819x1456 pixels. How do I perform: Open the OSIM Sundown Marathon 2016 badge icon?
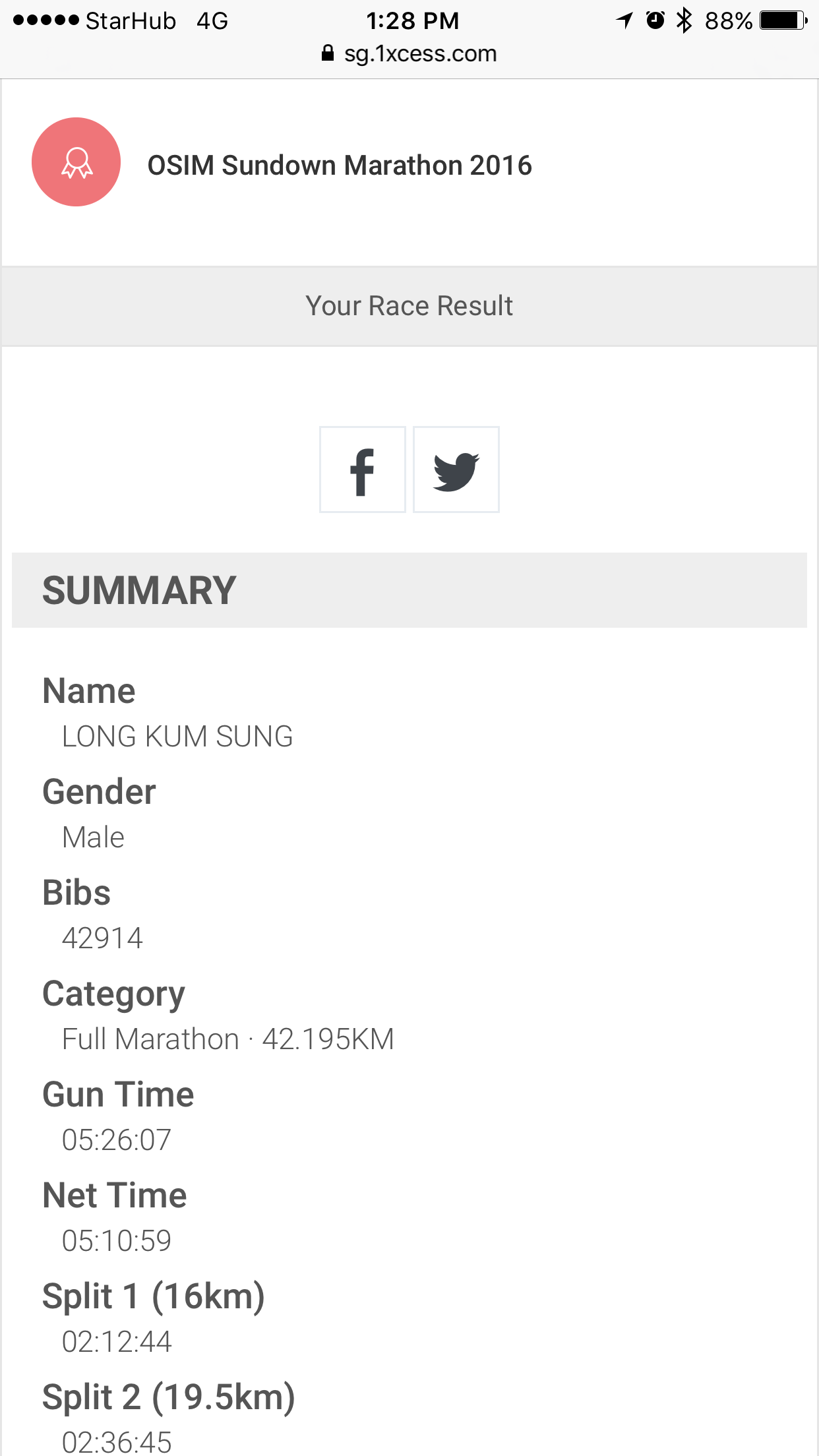coord(76,162)
